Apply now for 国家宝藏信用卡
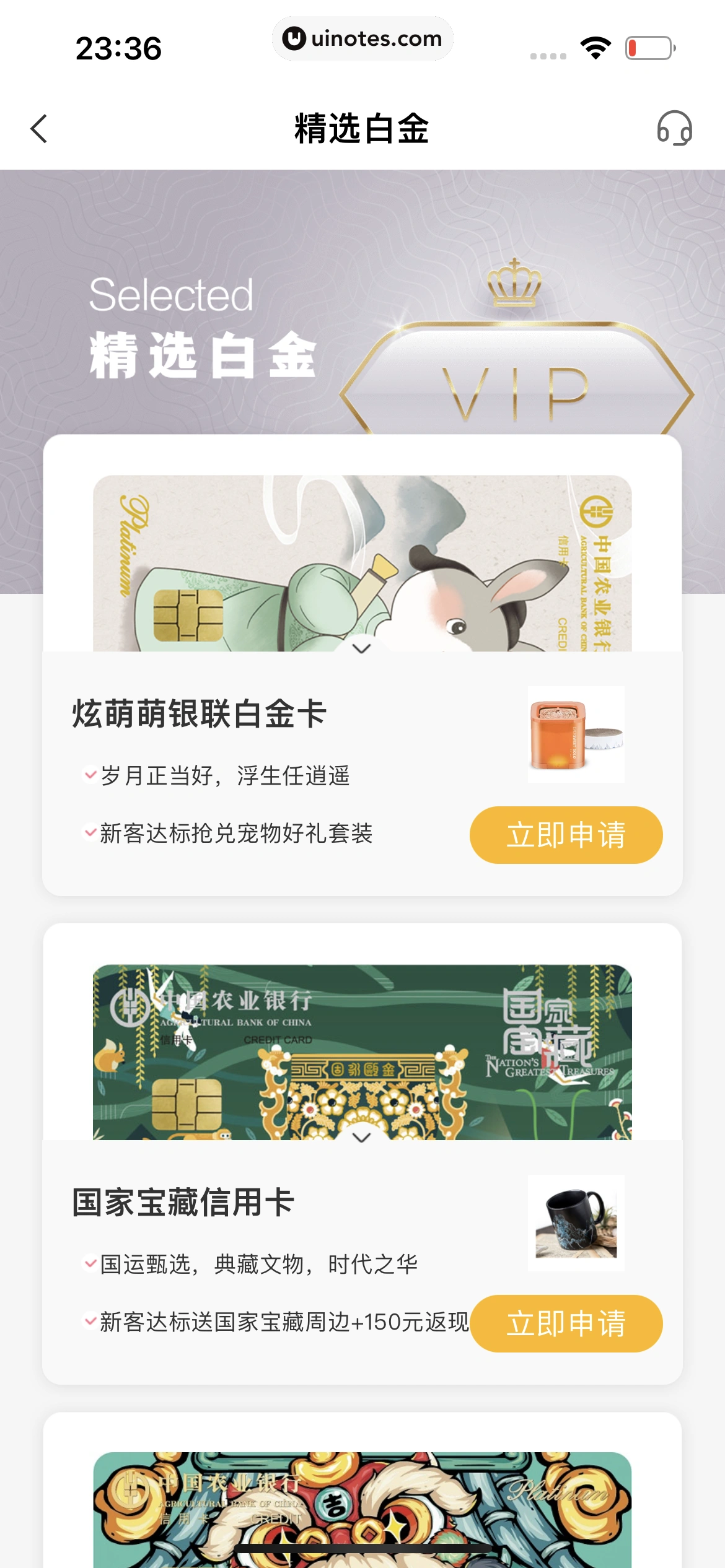This screenshot has height=1568, width=725. (566, 1323)
